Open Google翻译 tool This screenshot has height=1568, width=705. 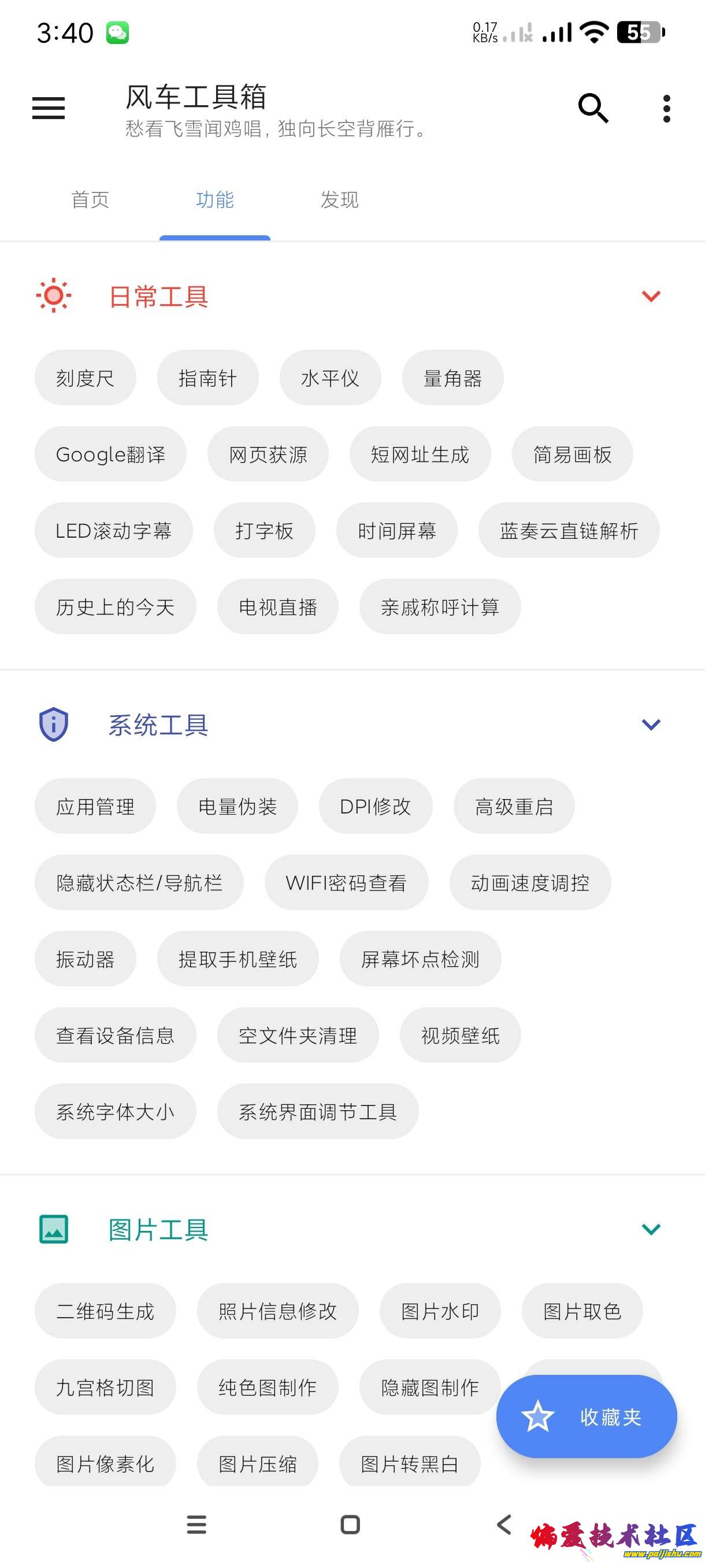pos(111,454)
